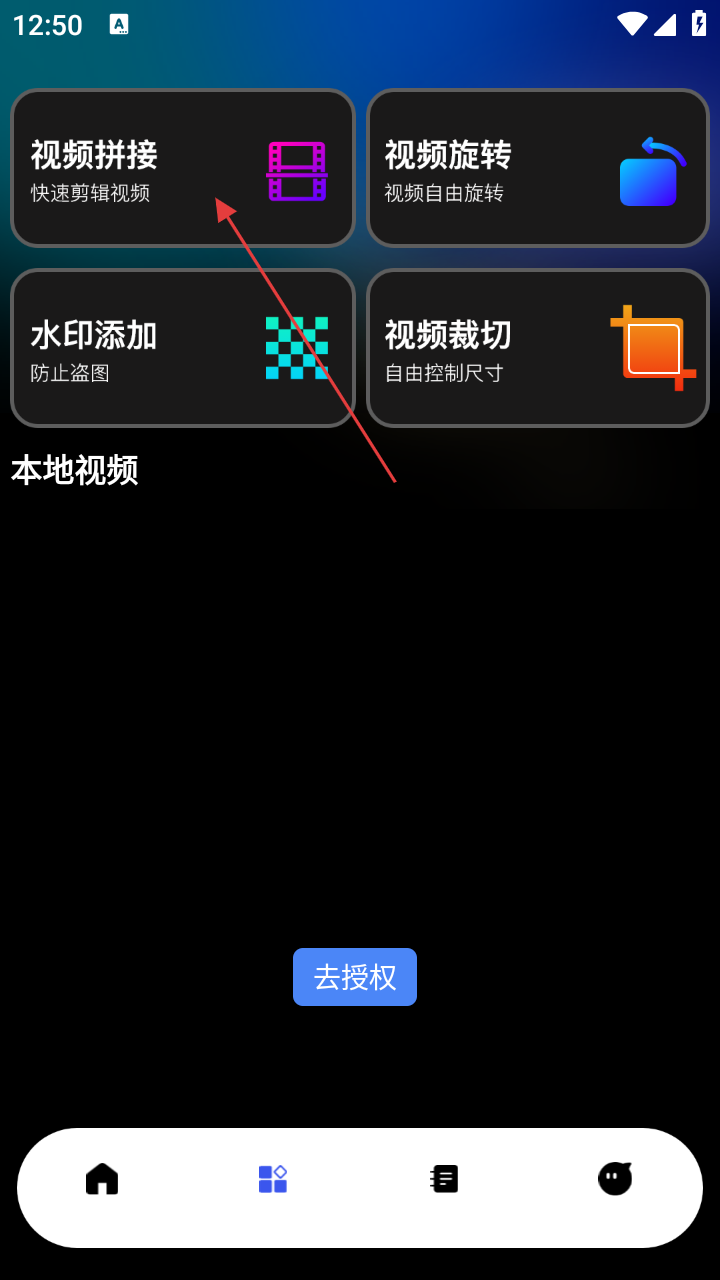This screenshot has width=720, height=1280.
Task: Tap the 去授权 authorize button
Action: 355,977
